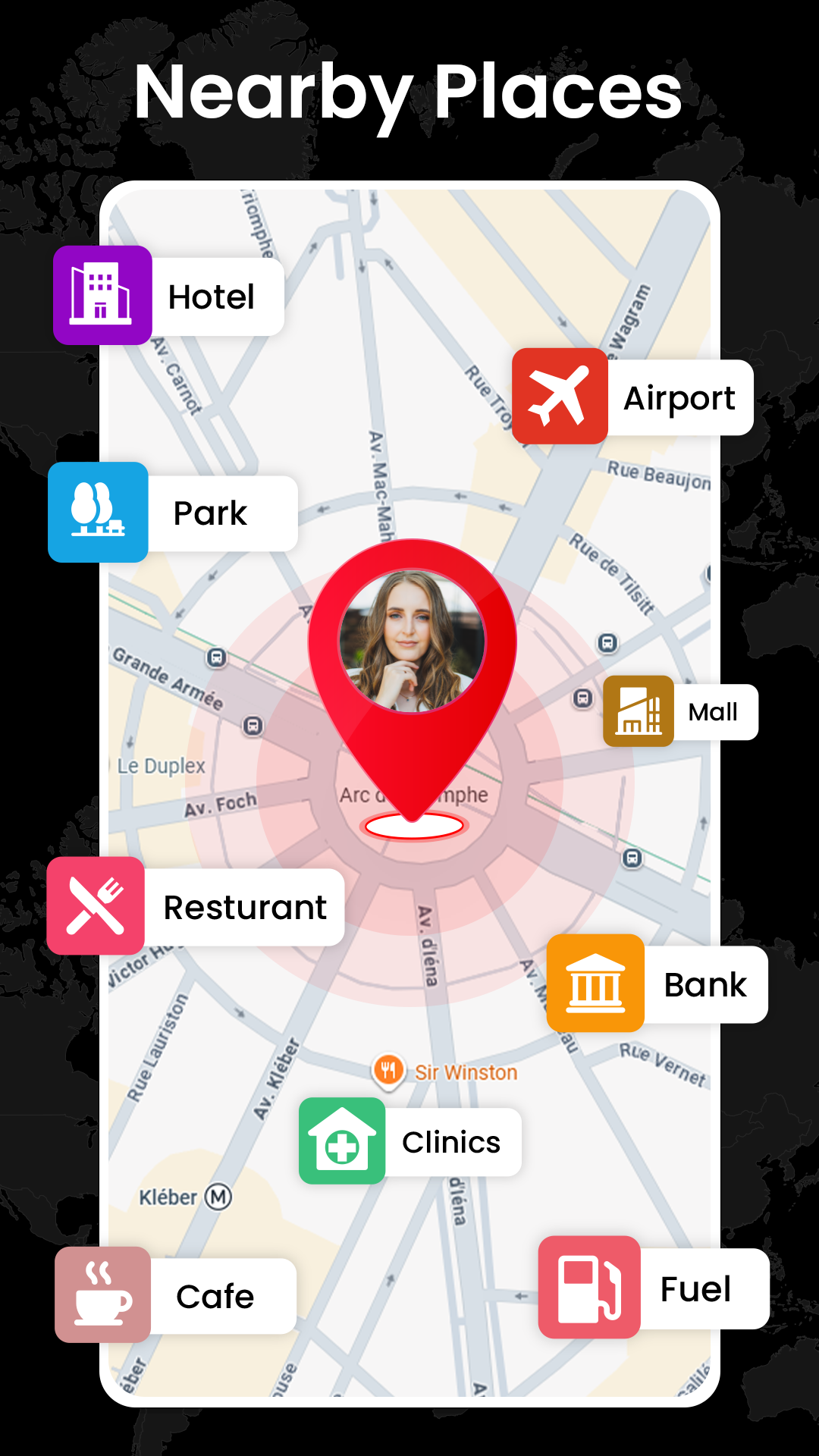
Task: Open the Sir Winston restaurant map marker
Action: [388, 1071]
